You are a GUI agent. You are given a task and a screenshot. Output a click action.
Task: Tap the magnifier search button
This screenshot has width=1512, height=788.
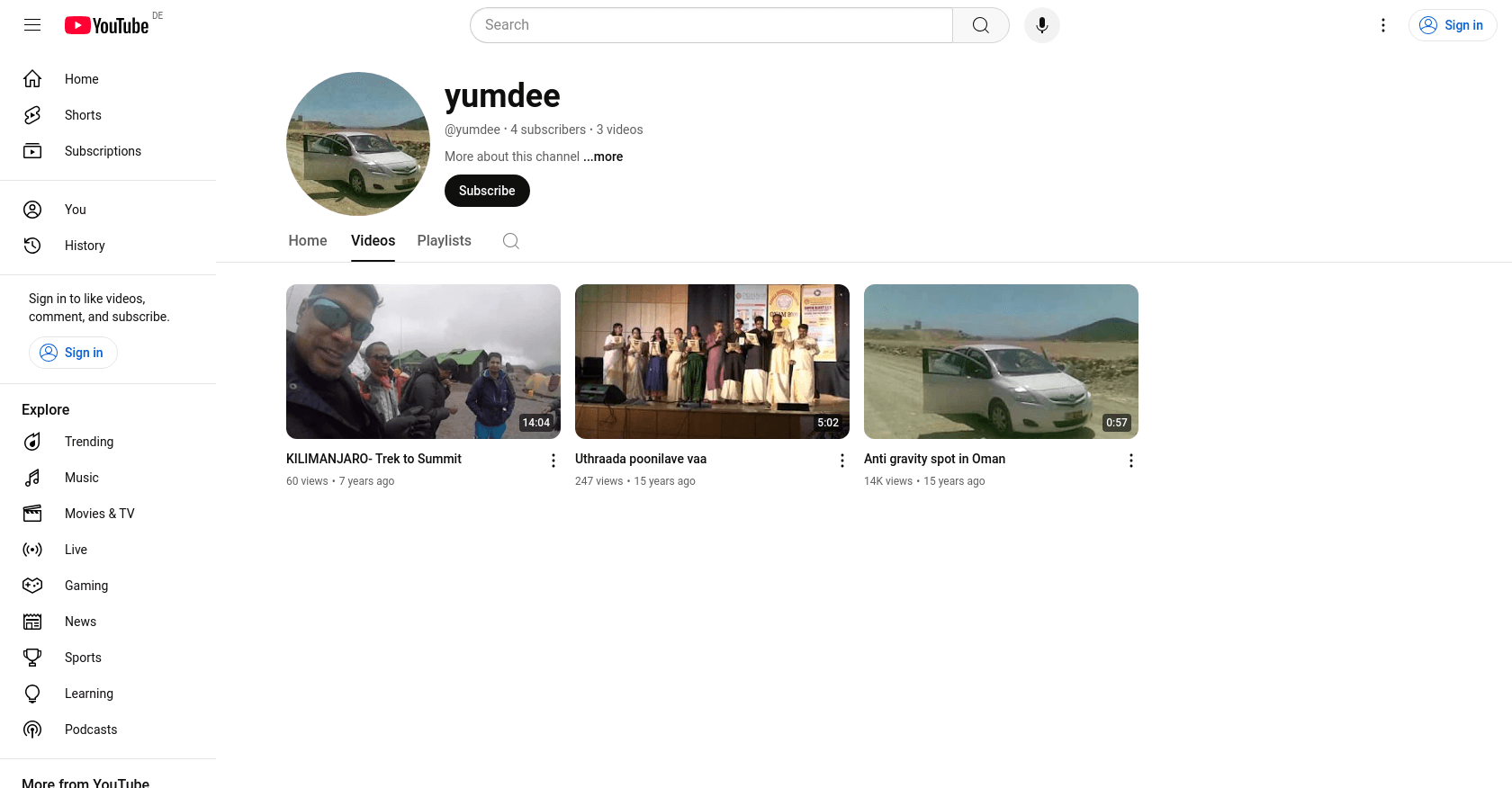tap(981, 25)
